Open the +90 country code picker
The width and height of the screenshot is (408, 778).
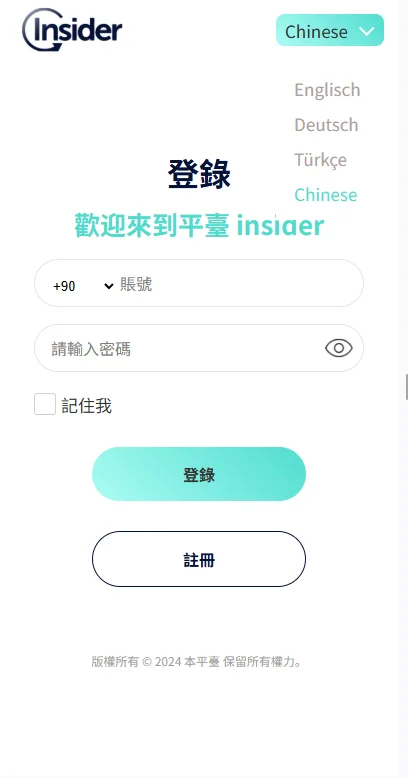pos(83,286)
